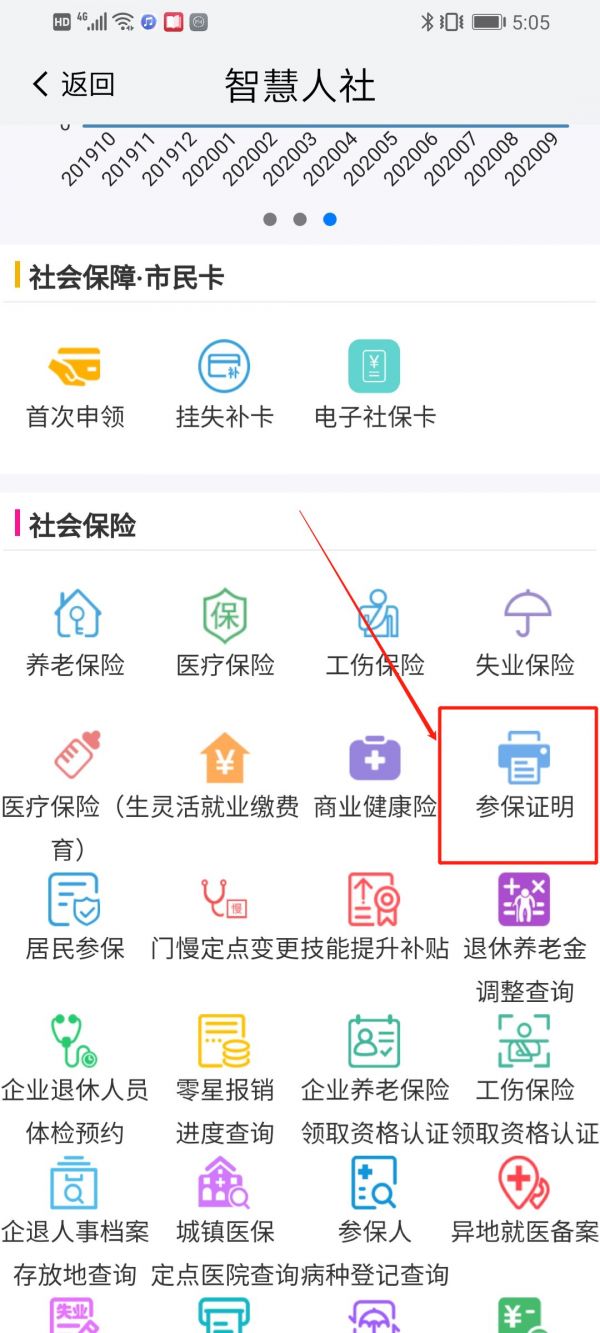
Task: Open 参保证明 printer icon
Action: (524, 758)
